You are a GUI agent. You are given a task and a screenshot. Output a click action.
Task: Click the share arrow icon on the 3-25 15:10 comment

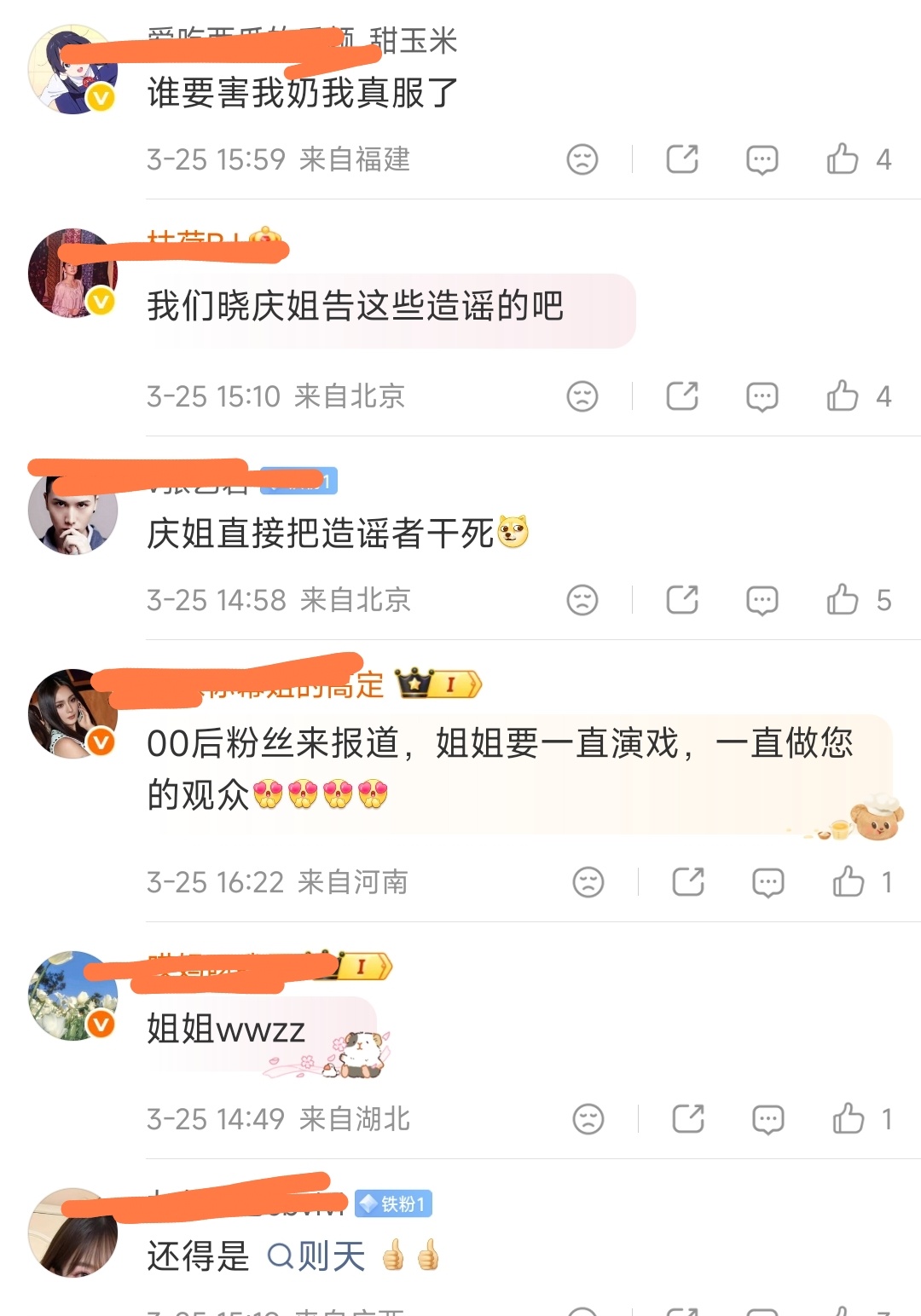pyautogui.click(x=681, y=395)
